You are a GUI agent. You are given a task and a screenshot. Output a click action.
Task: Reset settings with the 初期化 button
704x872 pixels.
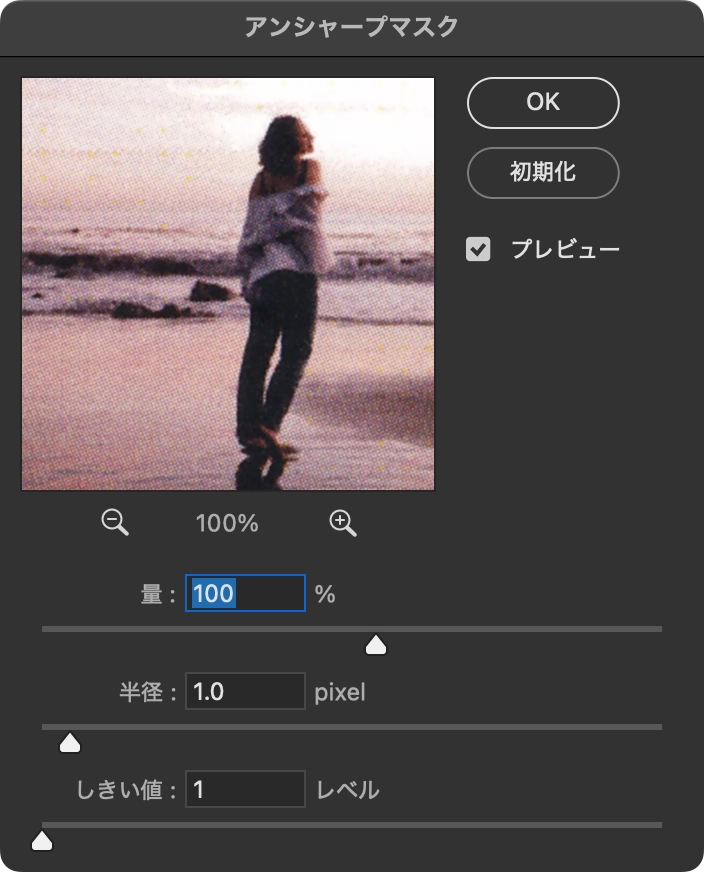[x=543, y=172]
